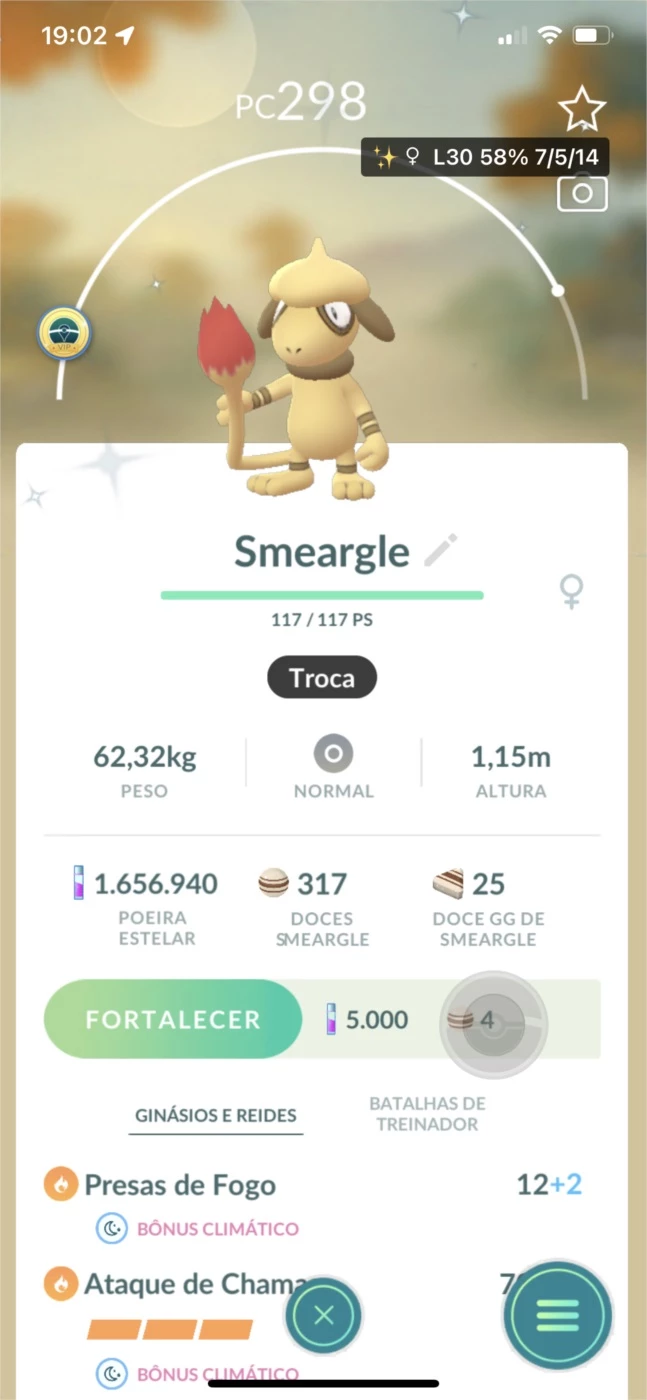Image resolution: width=647 pixels, height=1400 pixels.
Task: Open the AR camera icon
Action: click(582, 193)
